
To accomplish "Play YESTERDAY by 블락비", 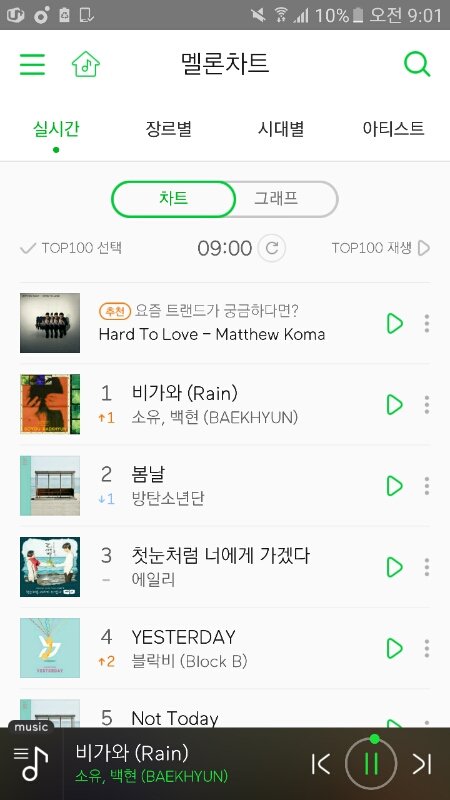I will click(x=394, y=648).
